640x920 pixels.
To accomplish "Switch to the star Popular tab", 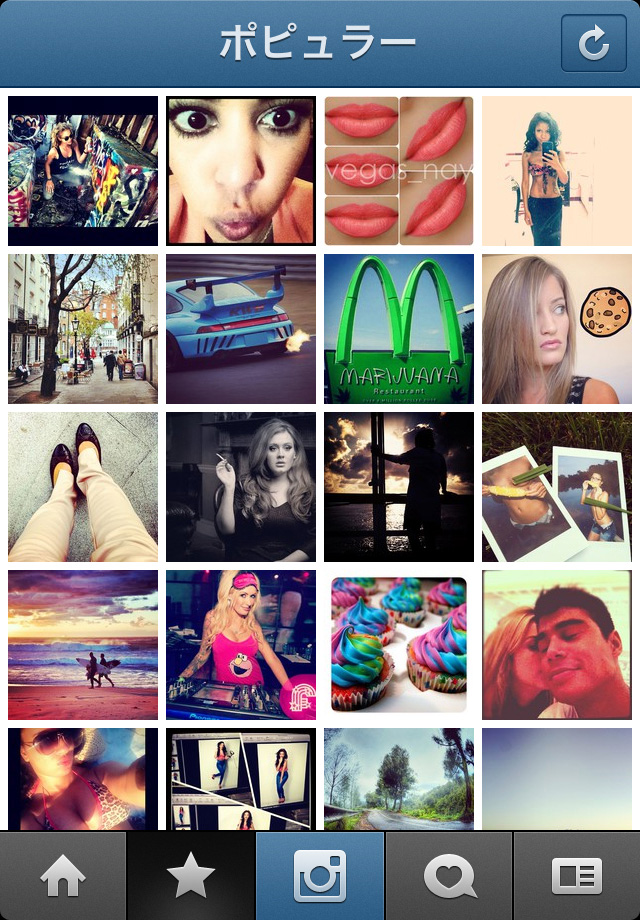I will pos(191,877).
